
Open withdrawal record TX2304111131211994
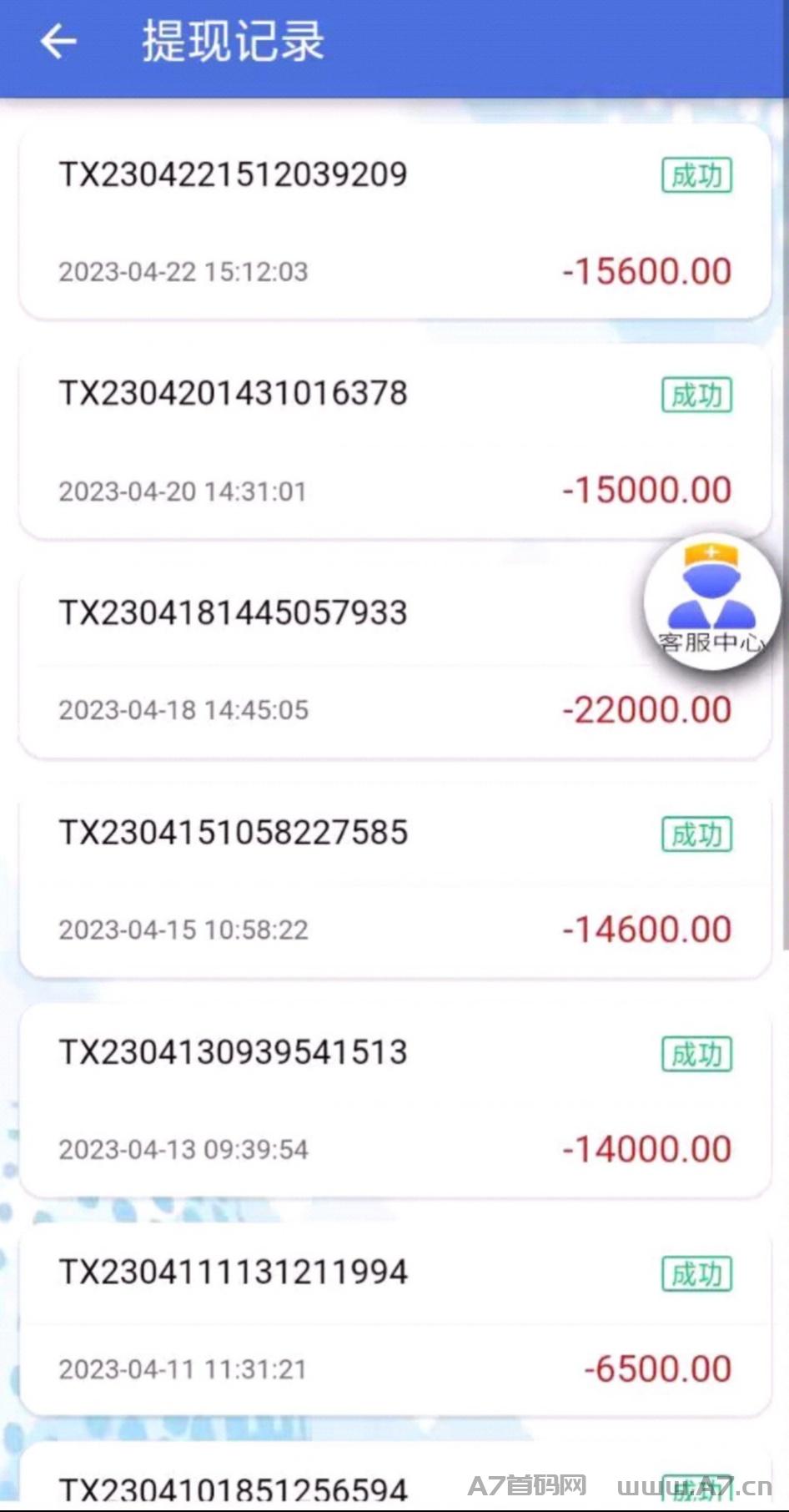(x=394, y=1320)
